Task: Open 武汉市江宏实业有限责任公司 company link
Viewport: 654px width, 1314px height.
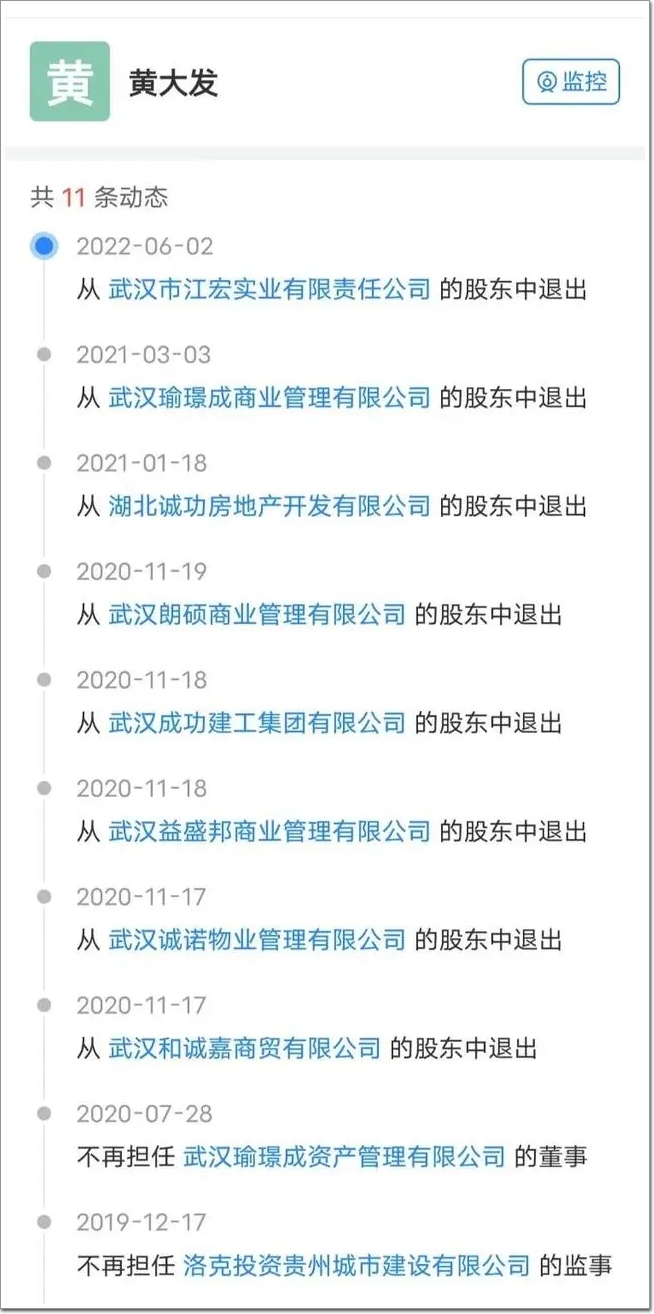Action: pos(269,290)
